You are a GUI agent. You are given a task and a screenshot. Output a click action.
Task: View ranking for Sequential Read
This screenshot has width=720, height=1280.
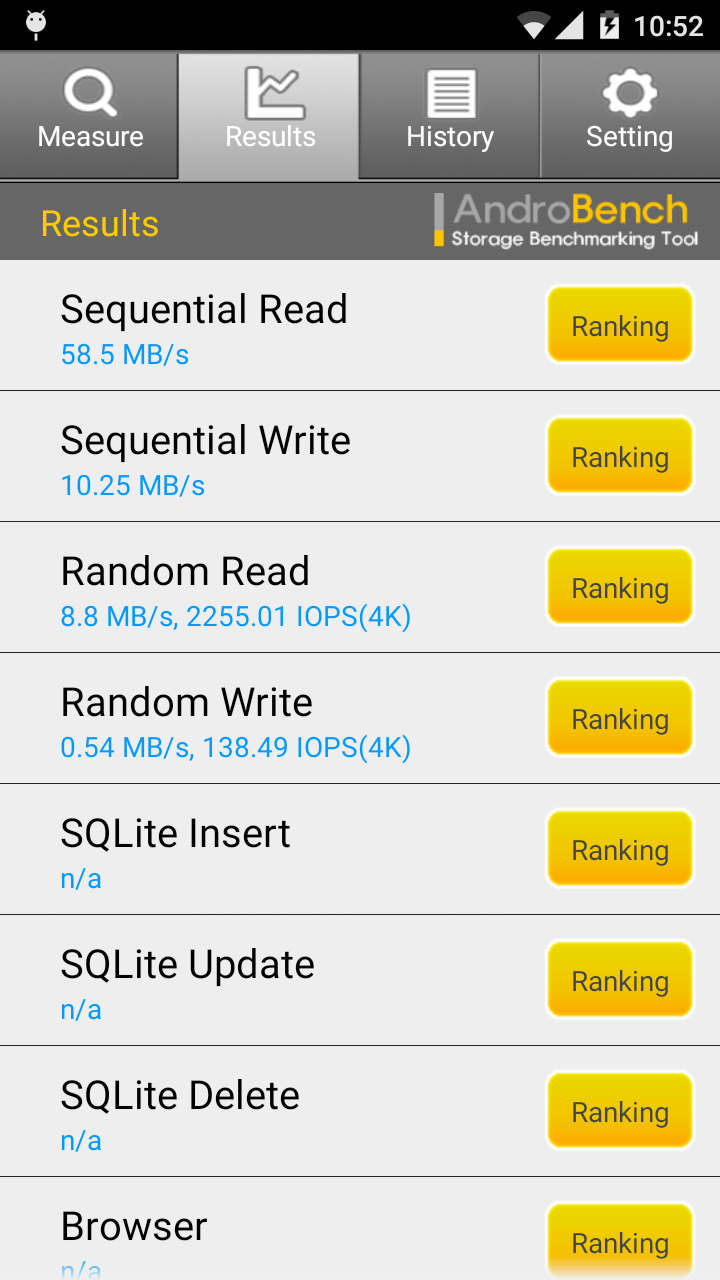point(620,325)
